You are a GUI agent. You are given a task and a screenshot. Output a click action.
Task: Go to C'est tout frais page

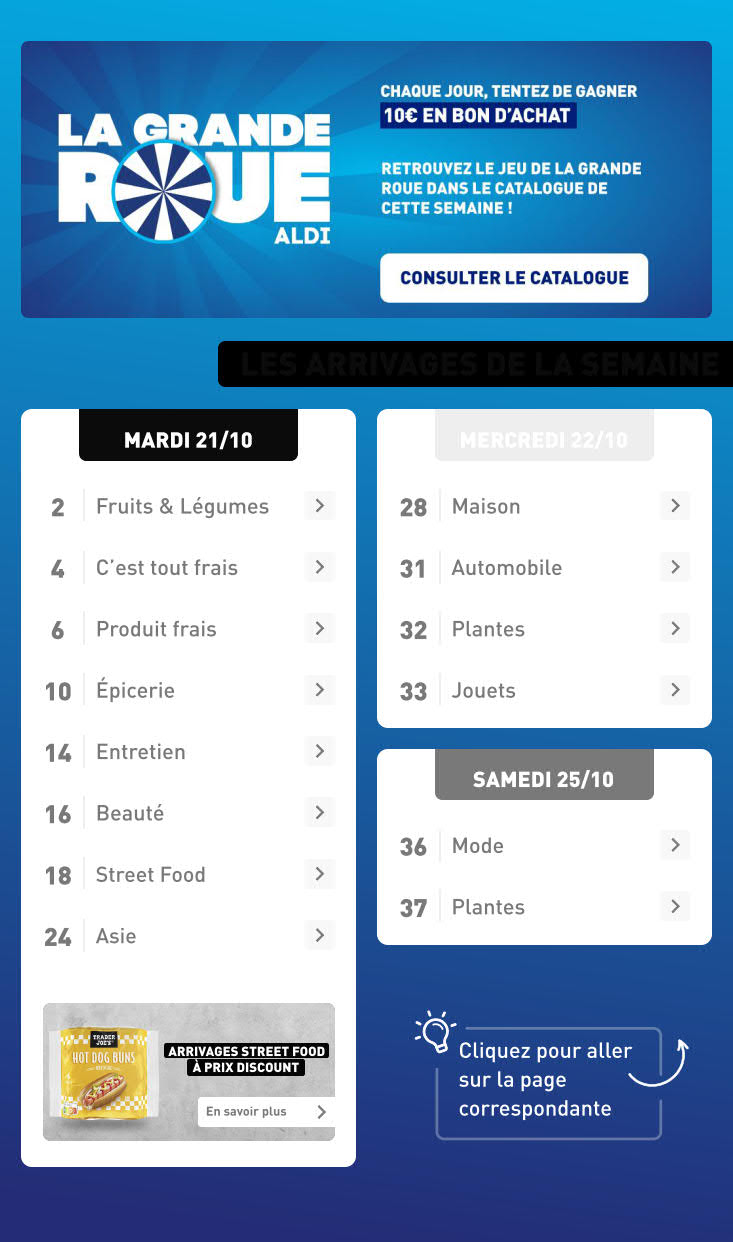189,568
